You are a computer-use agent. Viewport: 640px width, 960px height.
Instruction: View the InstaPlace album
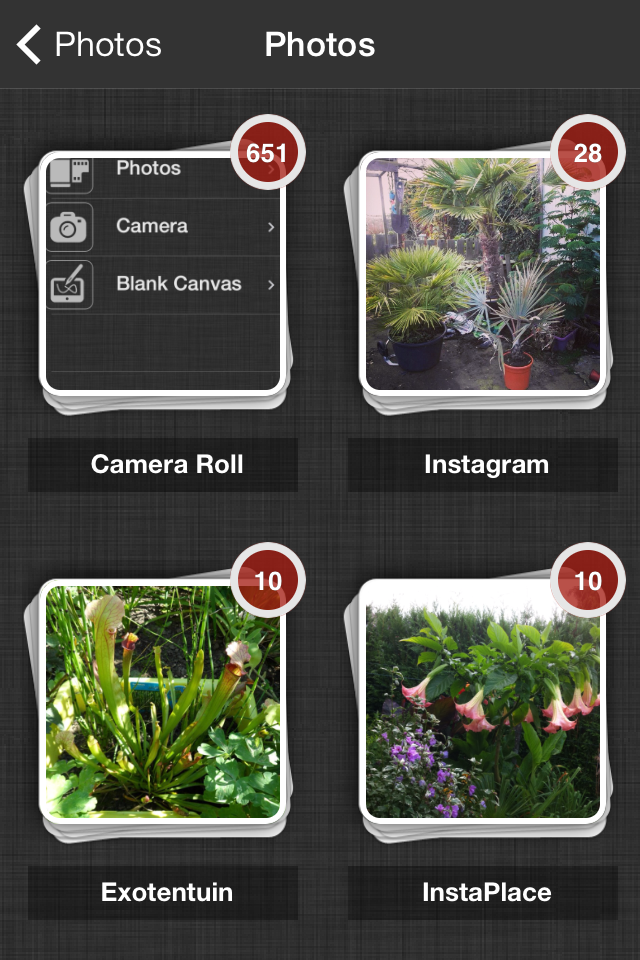click(484, 700)
